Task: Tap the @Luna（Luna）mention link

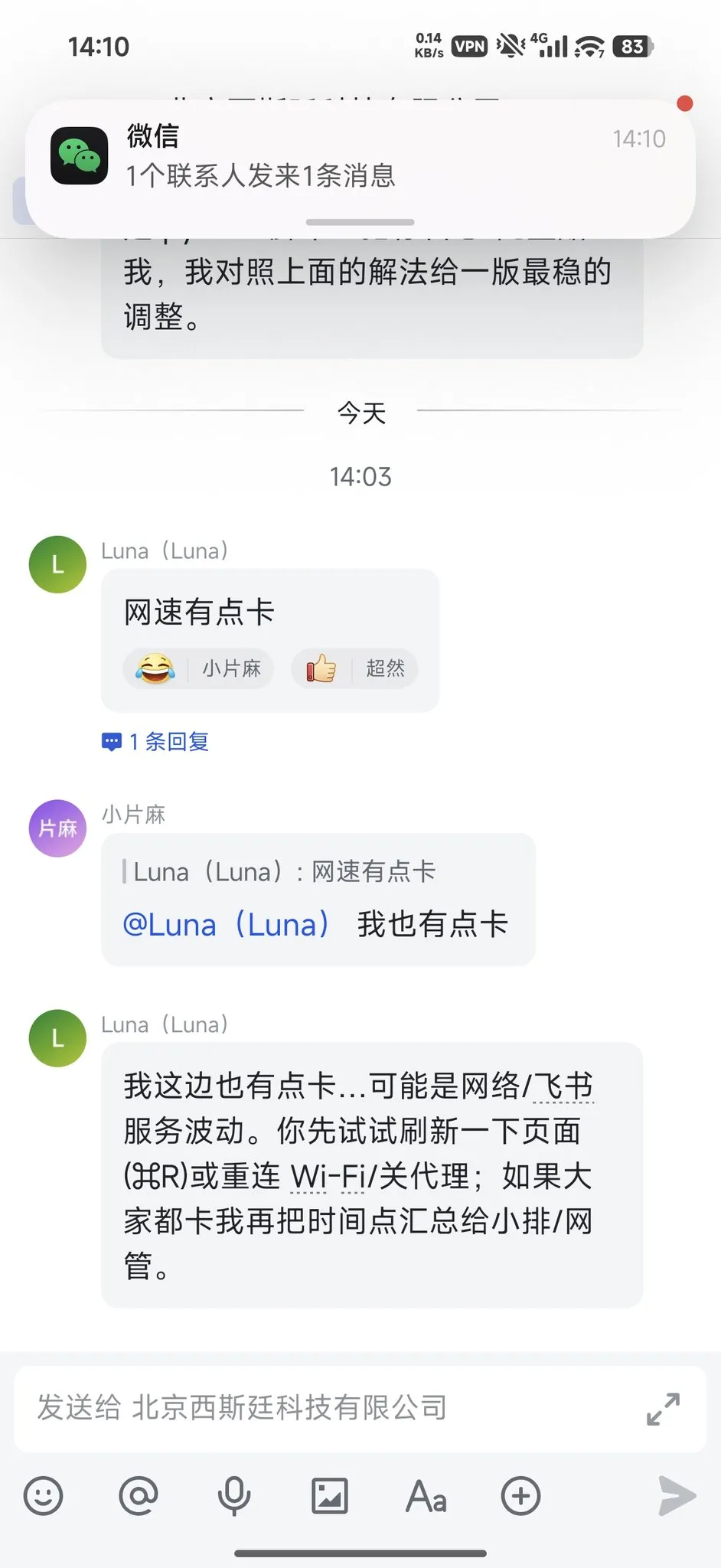Action: tap(226, 924)
